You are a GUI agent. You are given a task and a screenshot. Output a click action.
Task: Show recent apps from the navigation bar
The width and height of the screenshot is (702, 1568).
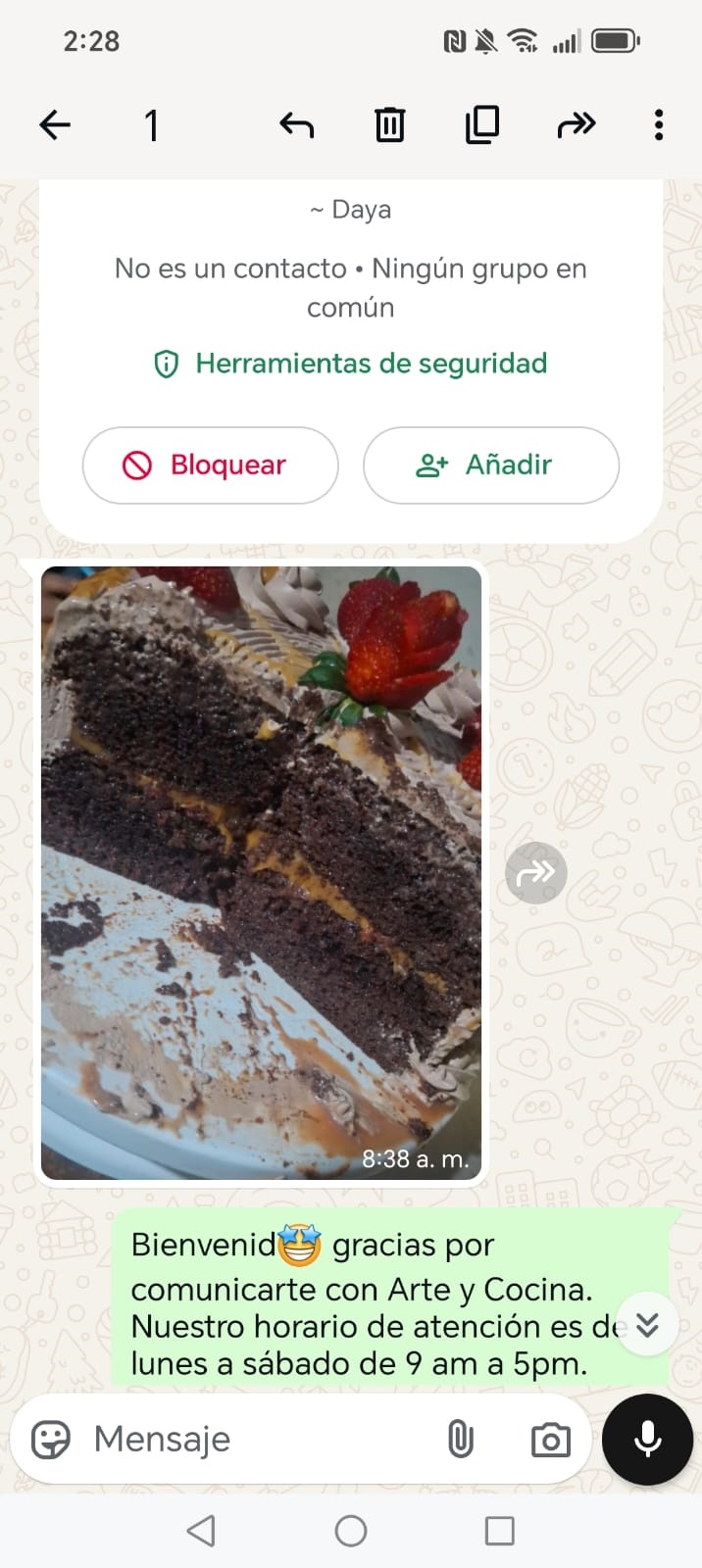[x=499, y=1531]
